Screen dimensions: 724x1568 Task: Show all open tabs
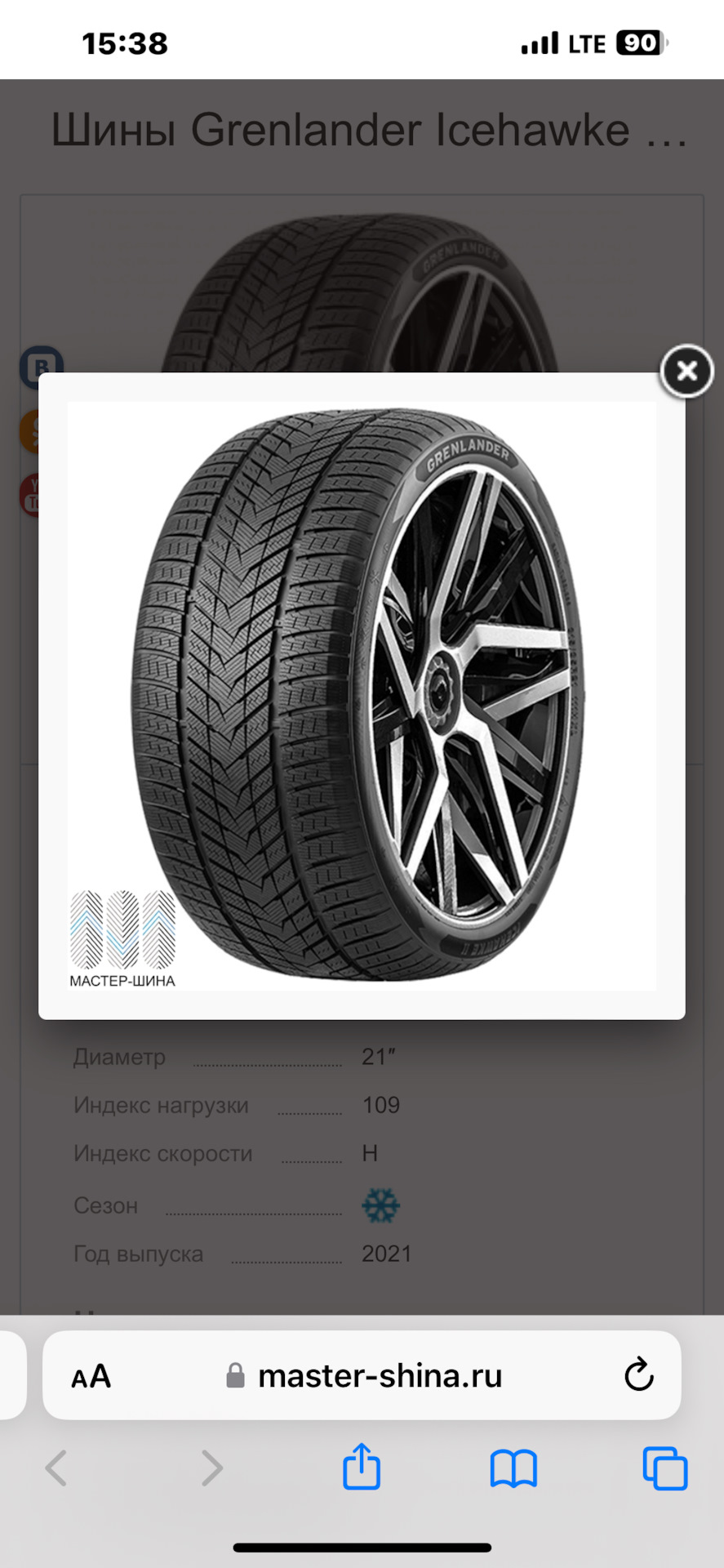pyautogui.click(x=664, y=1468)
